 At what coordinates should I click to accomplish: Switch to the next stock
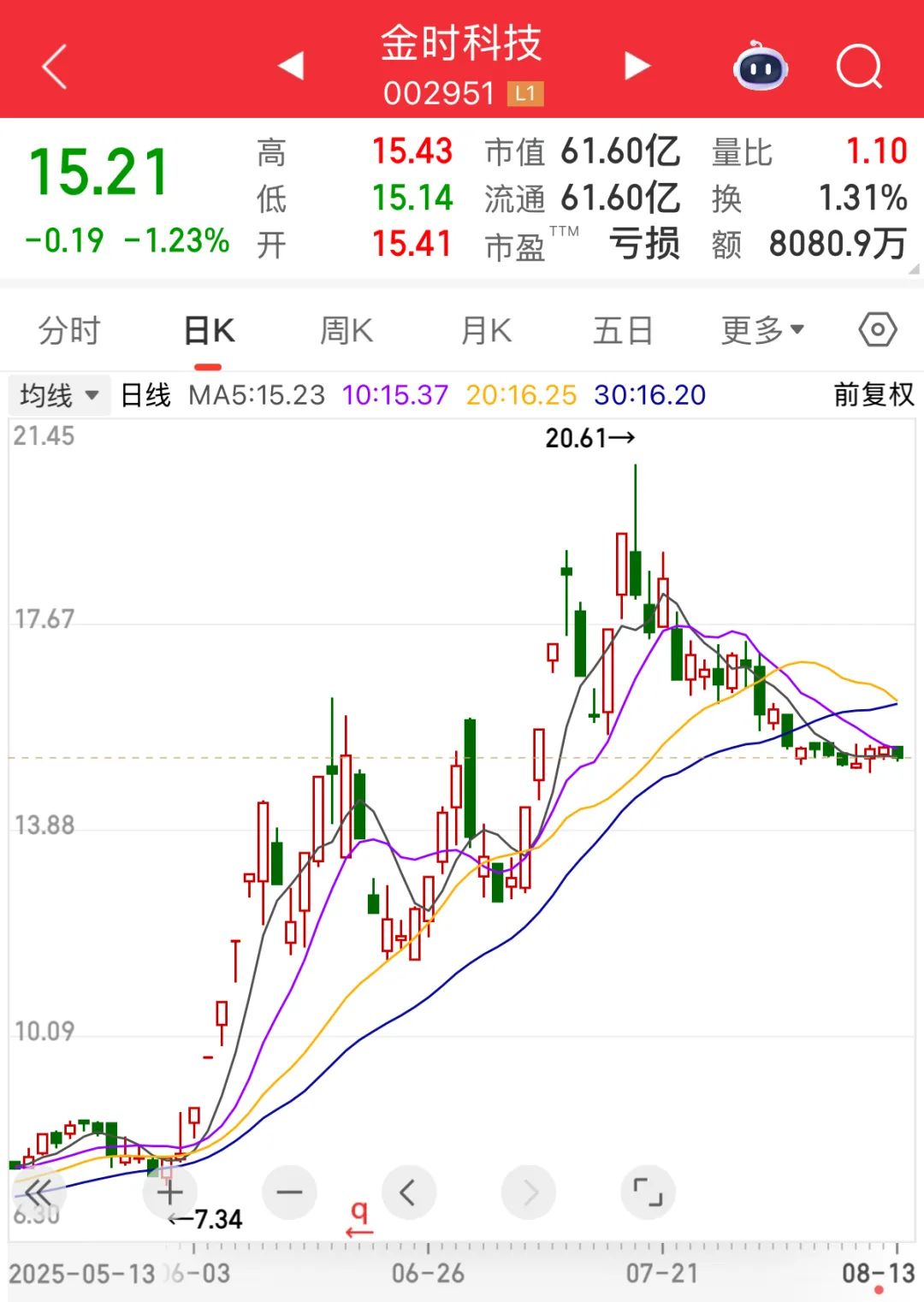(637, 66)
